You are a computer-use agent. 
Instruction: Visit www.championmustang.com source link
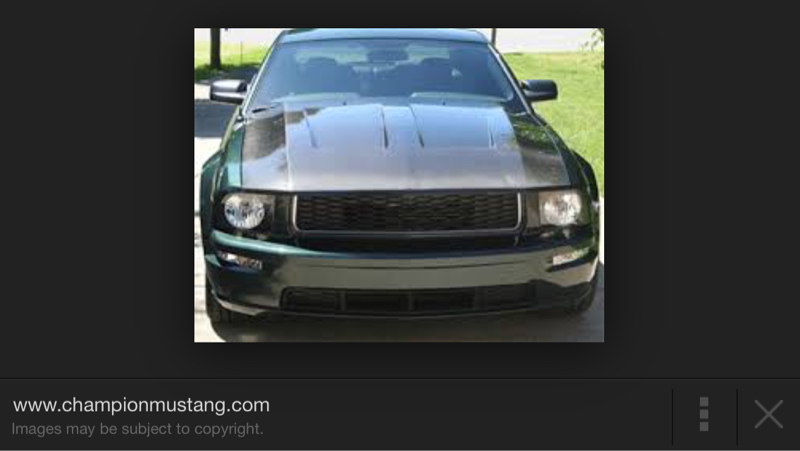click(141, 405)
